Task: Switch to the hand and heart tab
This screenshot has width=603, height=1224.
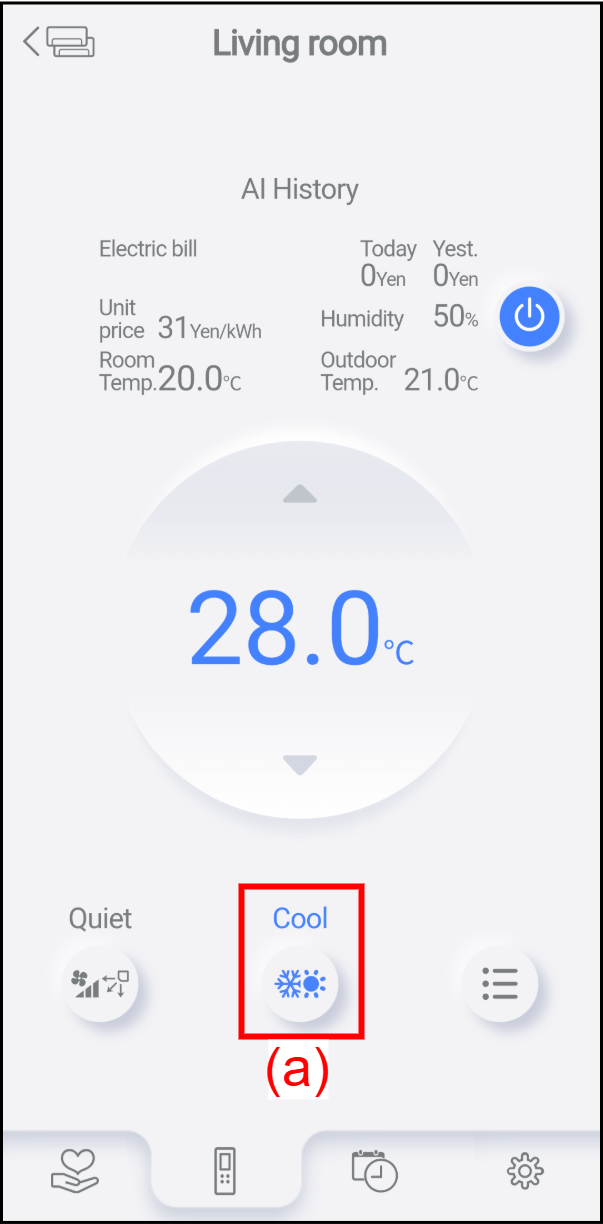Action: pyautogui.click(x=75, y=1170)
